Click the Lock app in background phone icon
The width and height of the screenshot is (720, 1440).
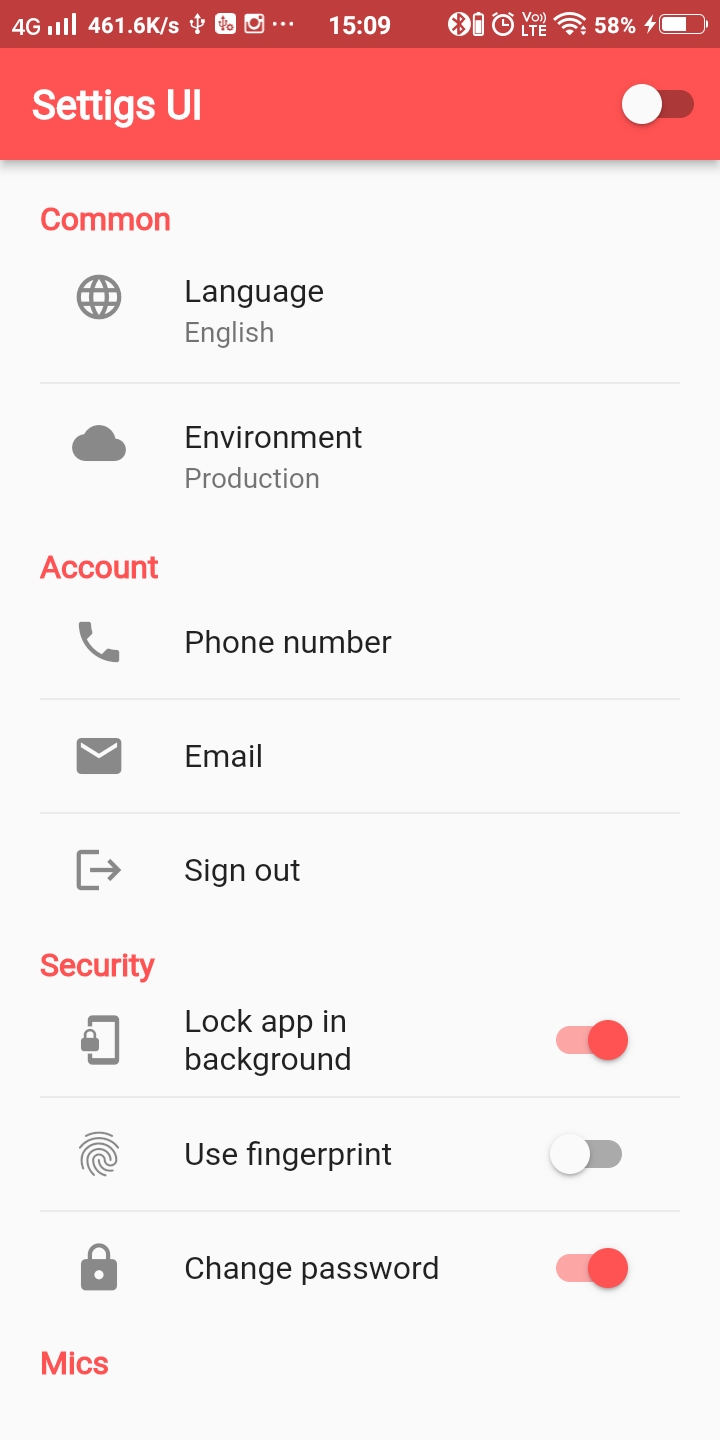pyautogui.click(x=97, y=1040)
